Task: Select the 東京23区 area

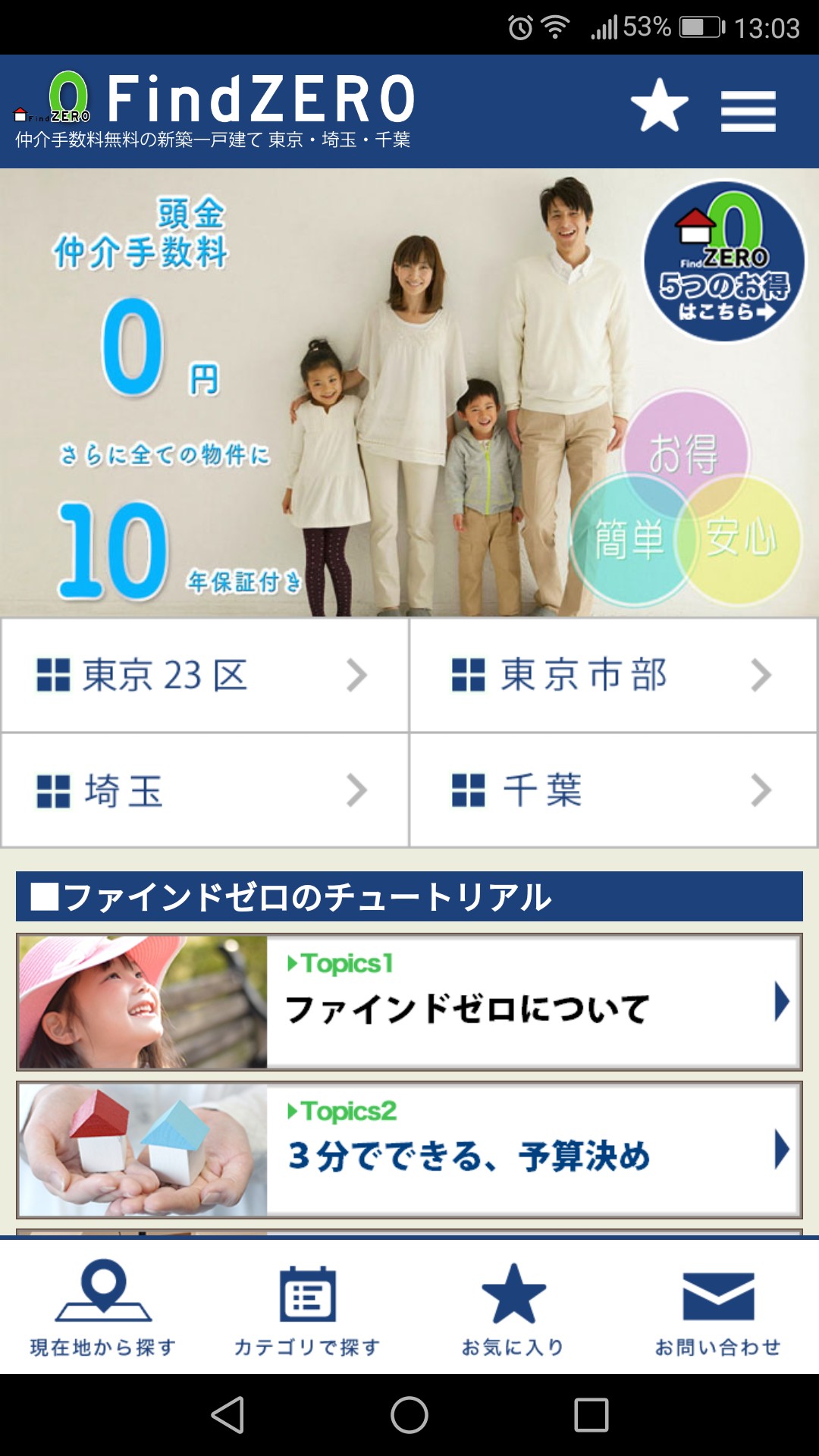Action: pos(205,675)
